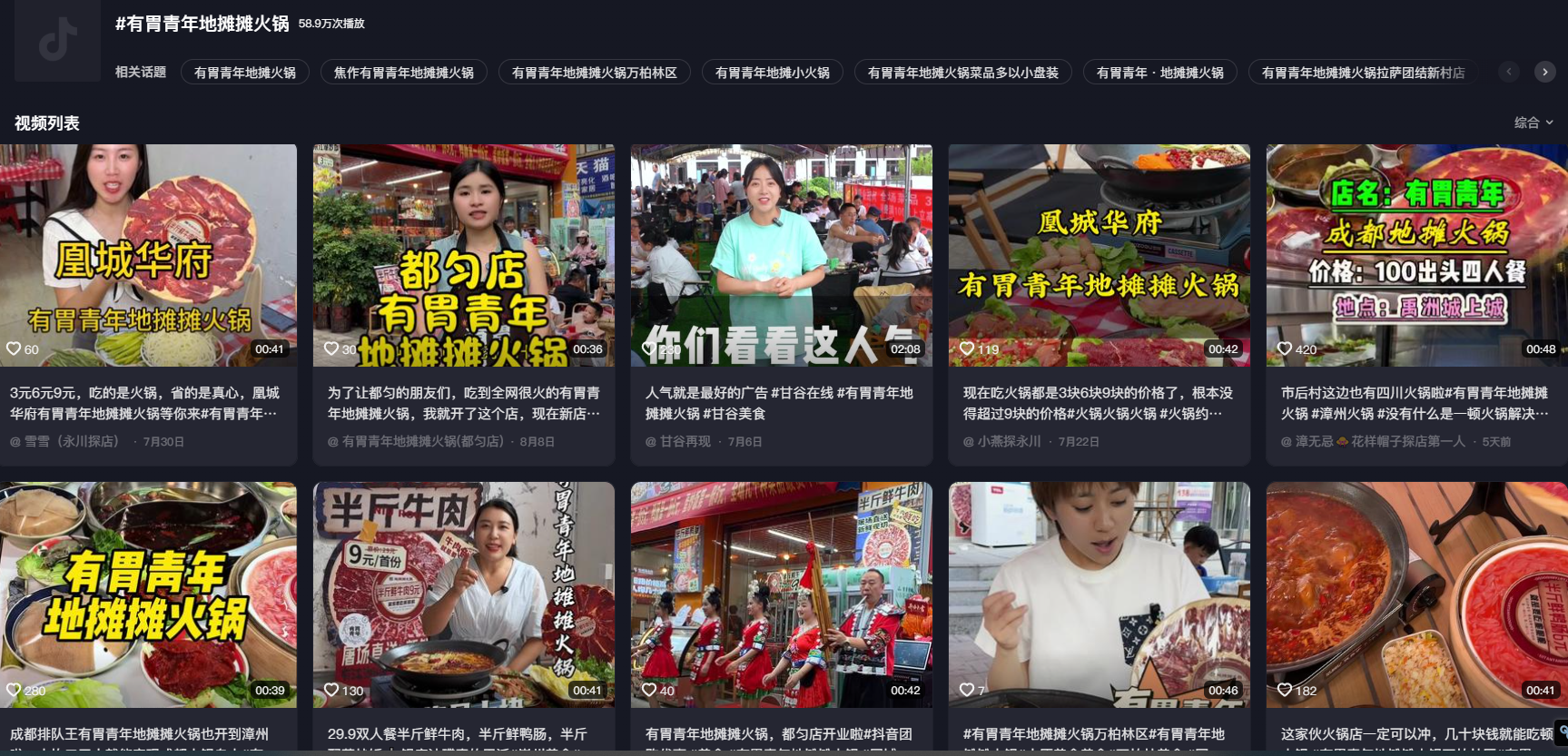Open the 万柏林区 video with 7 likes
The image size is (1568, 756).
click(1099, 594)
